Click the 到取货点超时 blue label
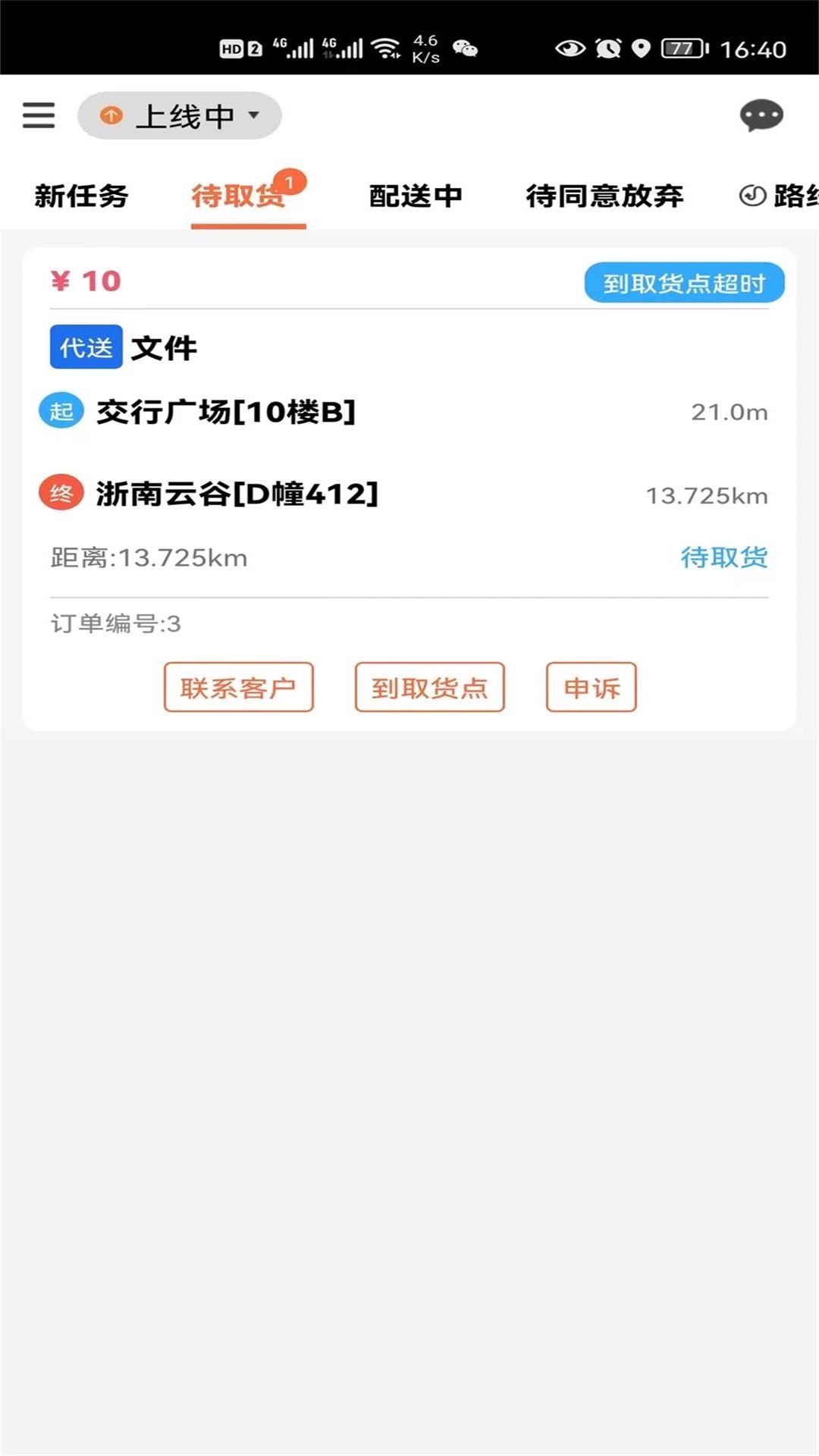This screenshot has width=819, height=1456. pyautogui.click(x=683, y=281)
